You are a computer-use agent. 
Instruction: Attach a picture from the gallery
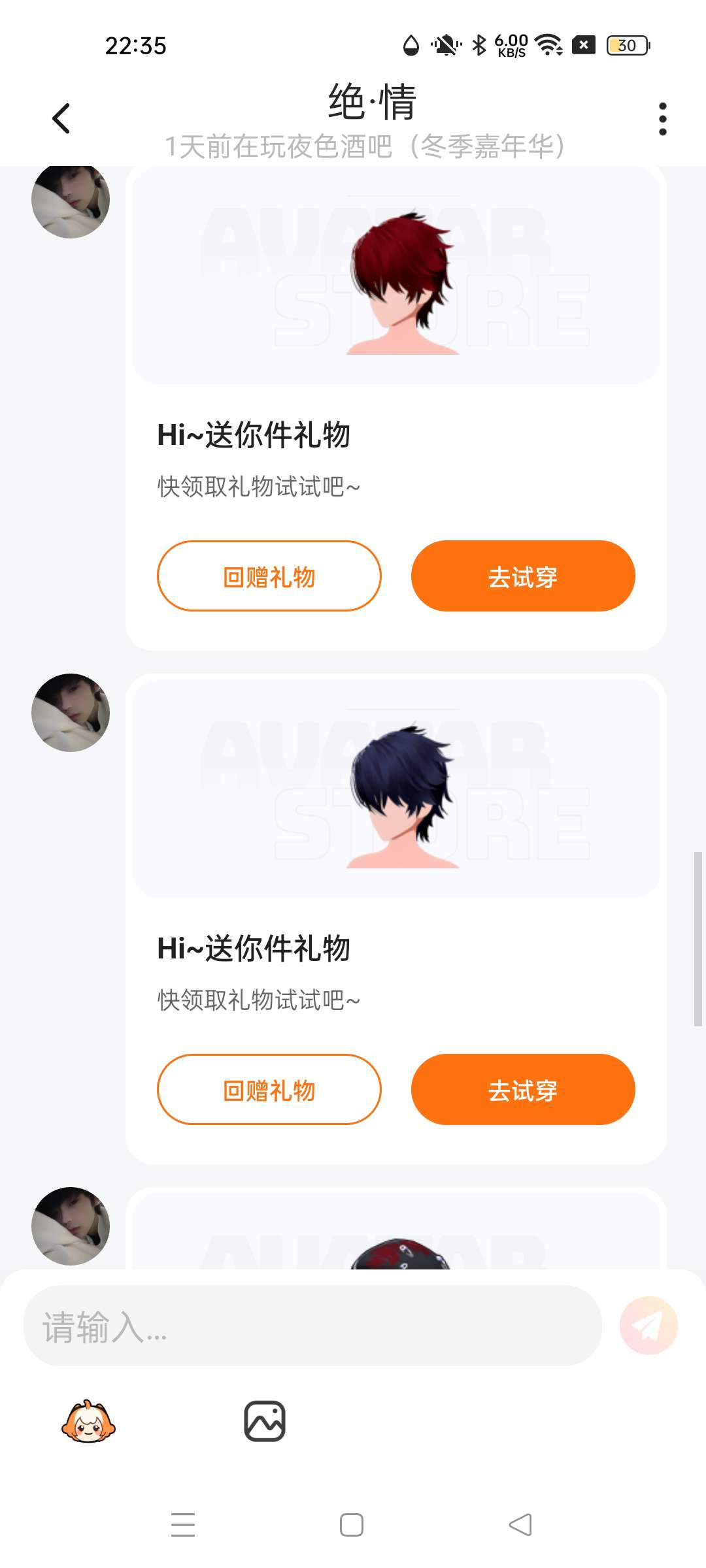tap(265, 1421)
